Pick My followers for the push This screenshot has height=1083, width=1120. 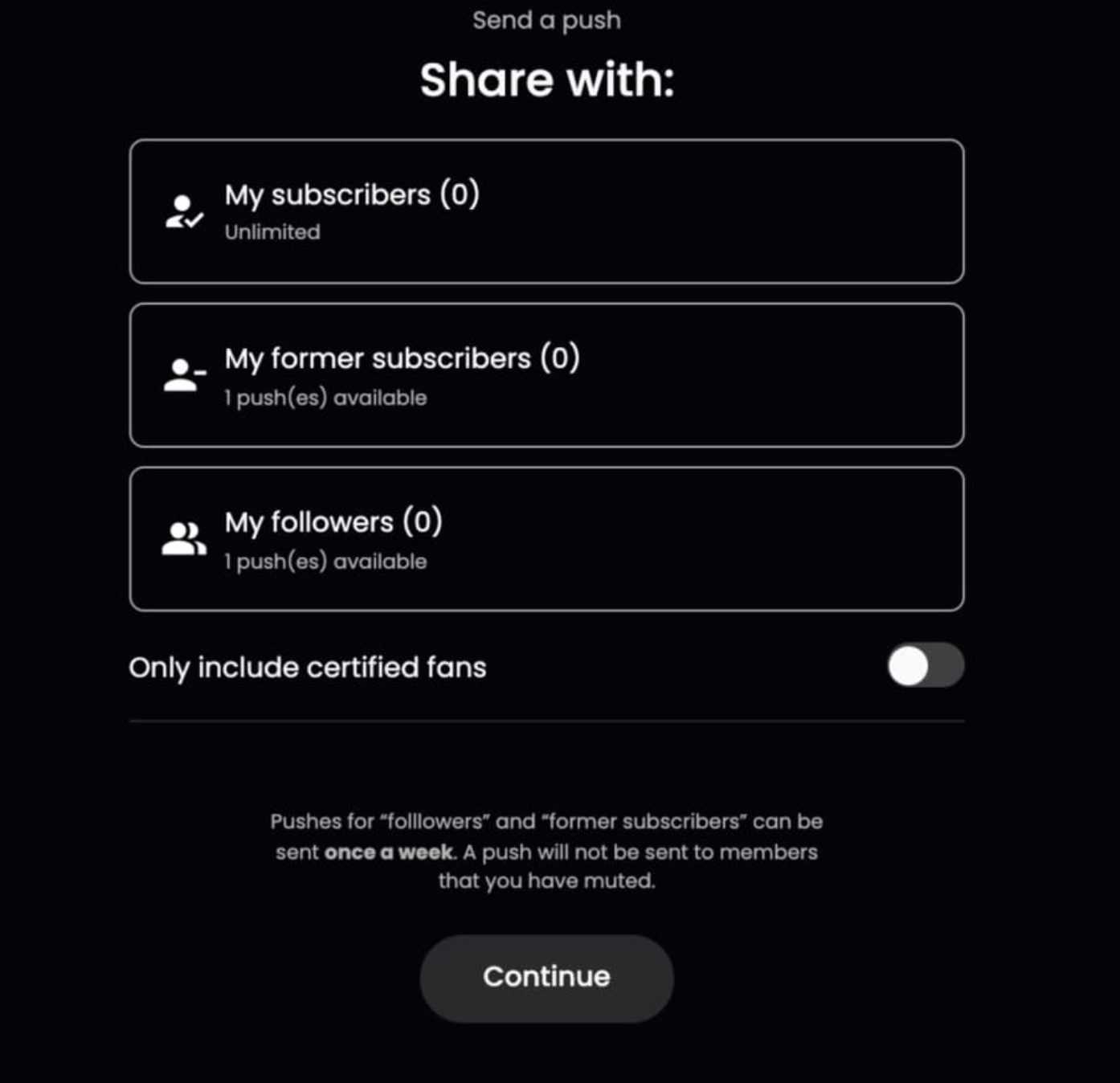click(546, 539)
